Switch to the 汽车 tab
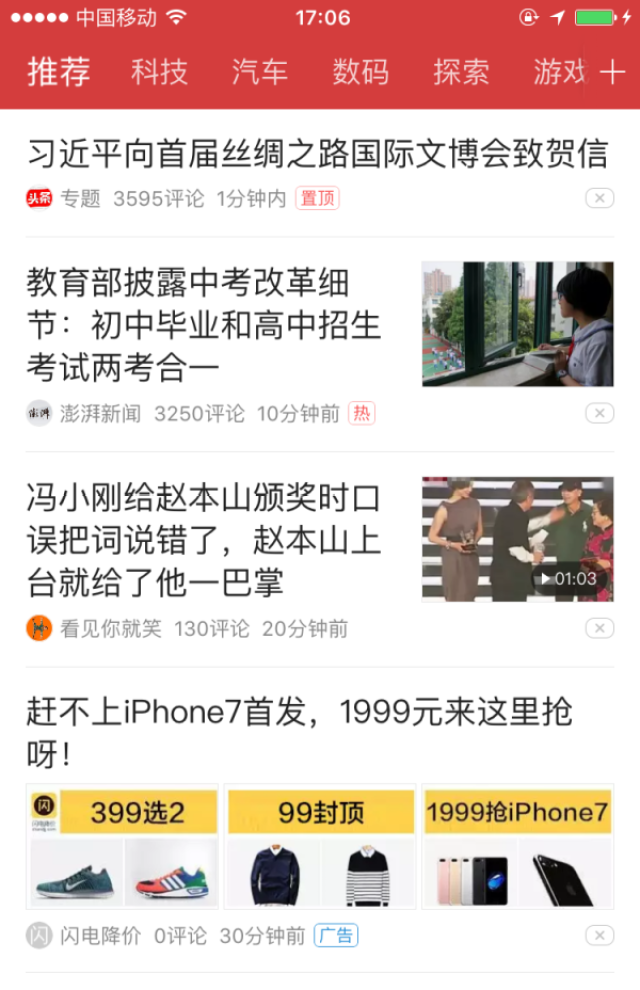Screen dimensions: 640x990 point(260,72)
